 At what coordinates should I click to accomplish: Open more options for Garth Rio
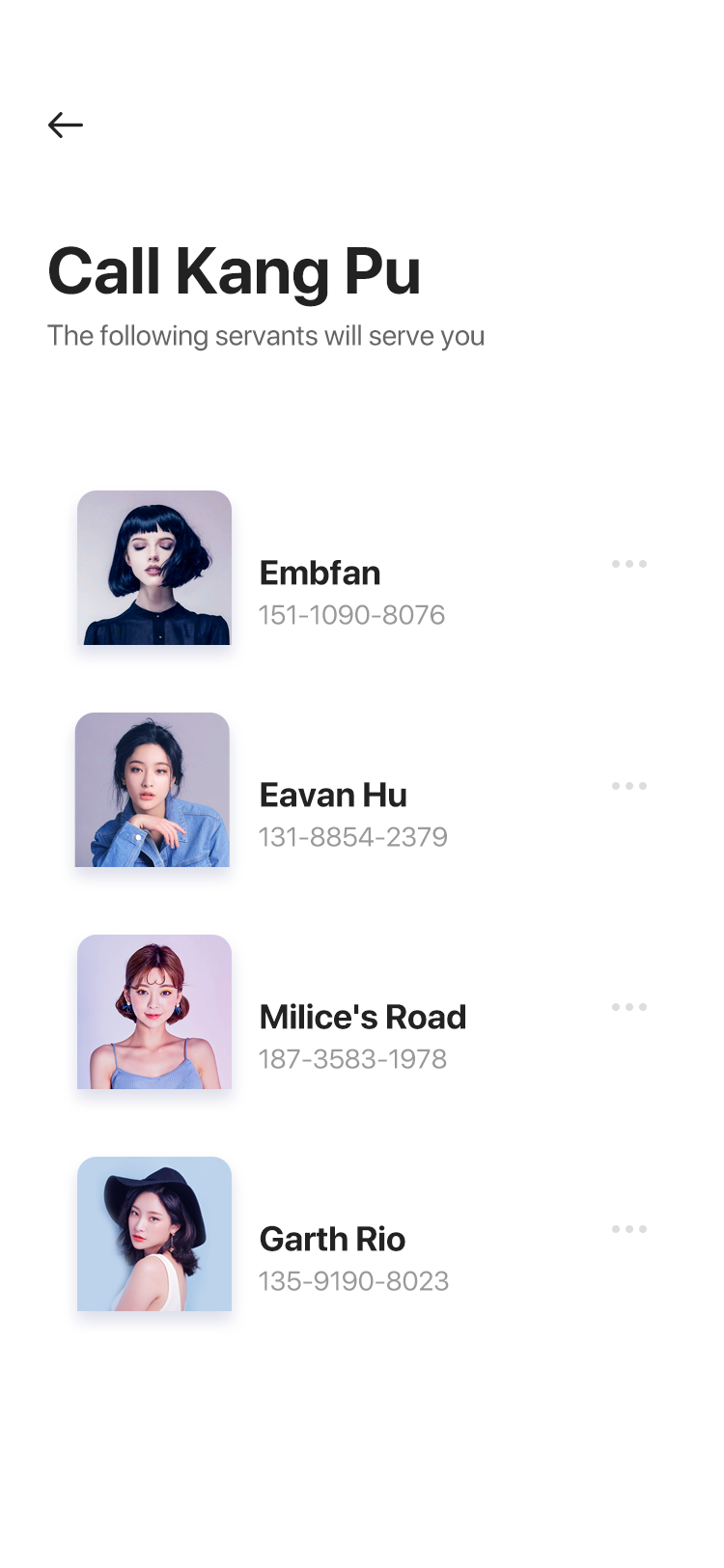click(629, 1229)
